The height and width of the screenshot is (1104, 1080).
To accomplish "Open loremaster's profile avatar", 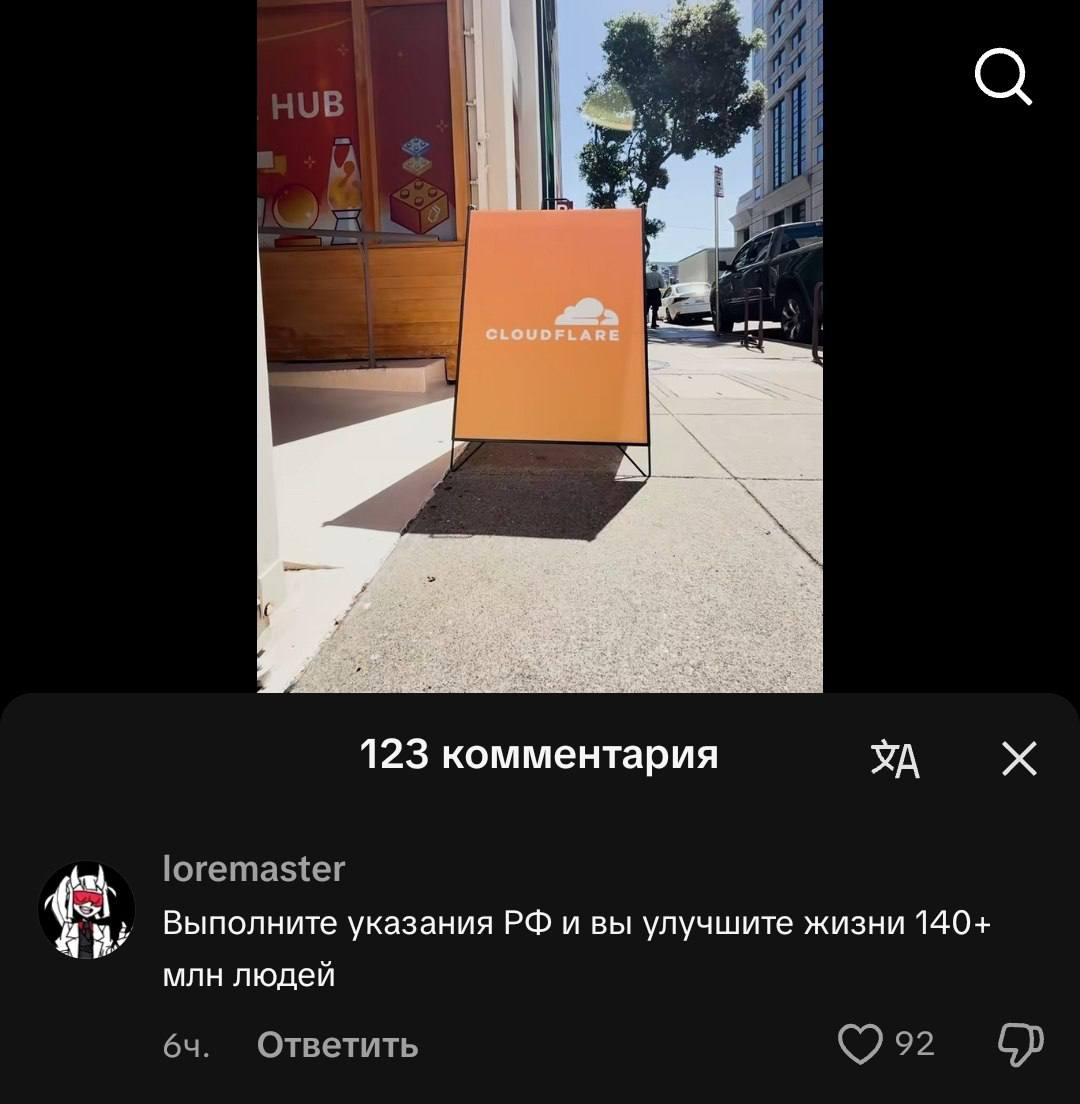I will [87, 909].
